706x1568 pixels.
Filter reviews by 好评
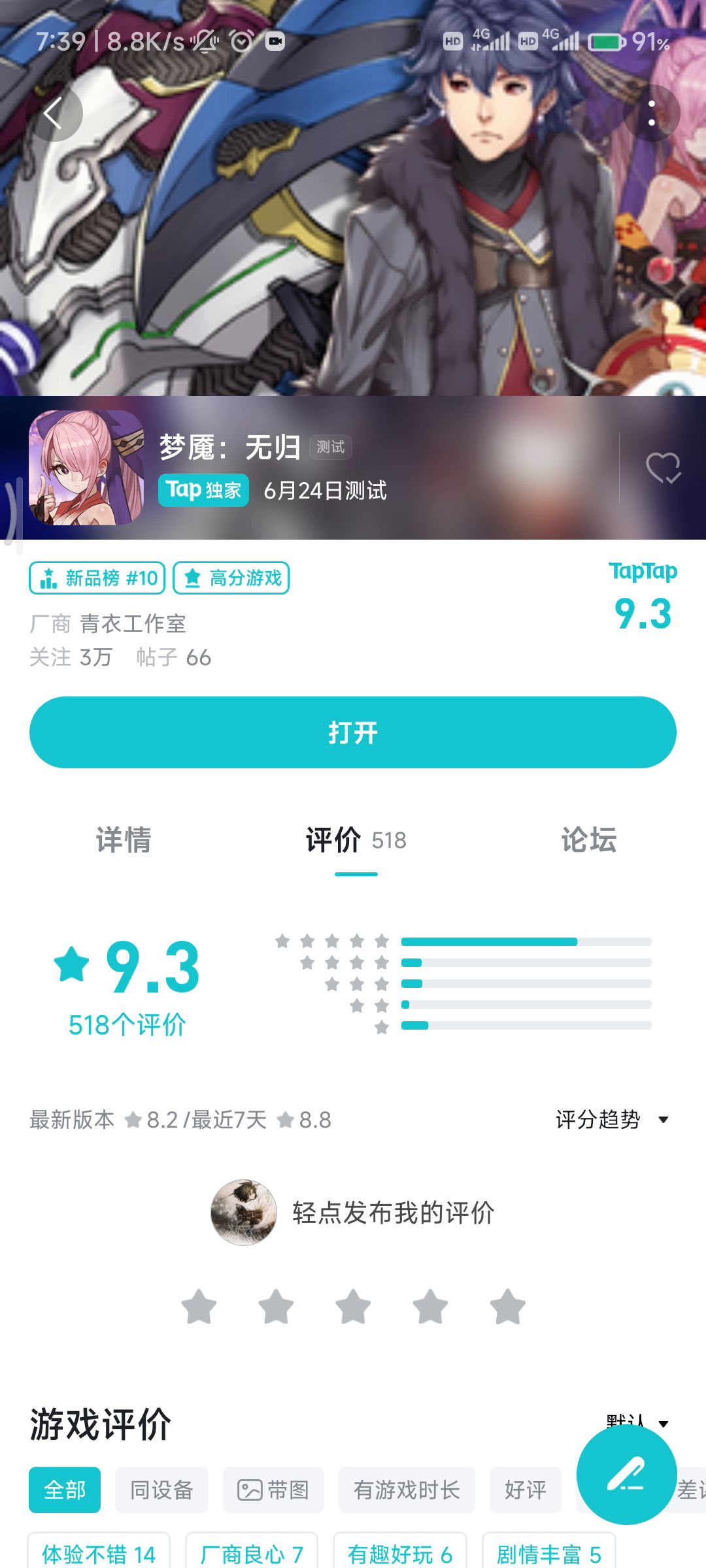[525, 1490]
